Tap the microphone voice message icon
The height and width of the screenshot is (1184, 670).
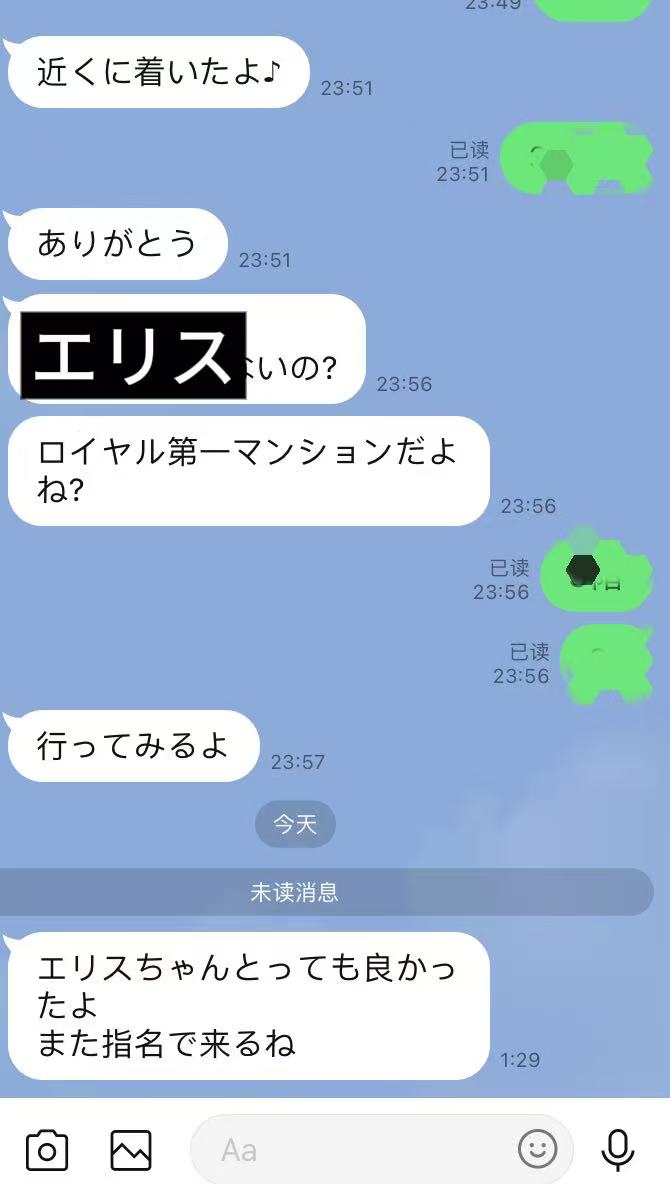(618, 1150)
